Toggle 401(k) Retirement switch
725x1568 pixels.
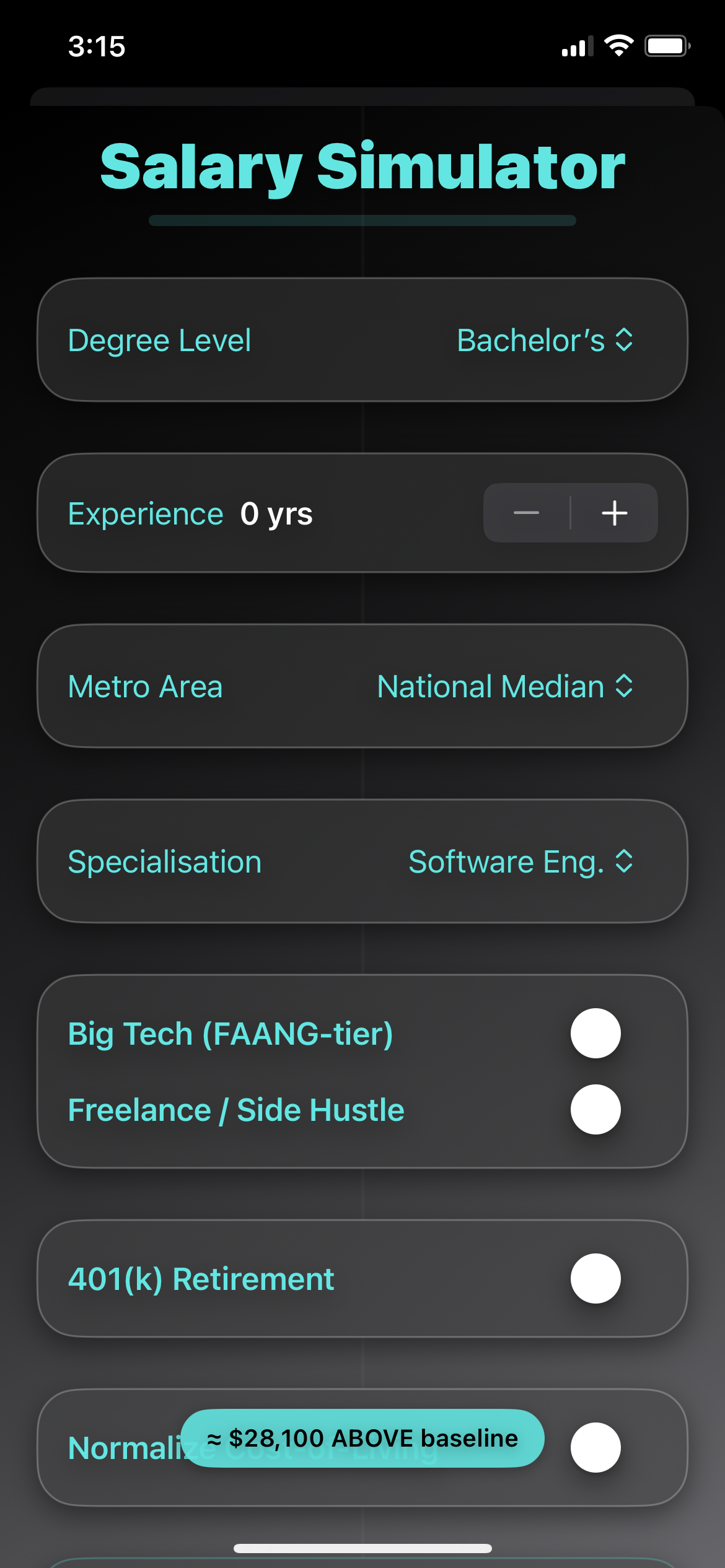click(595, 1279)
